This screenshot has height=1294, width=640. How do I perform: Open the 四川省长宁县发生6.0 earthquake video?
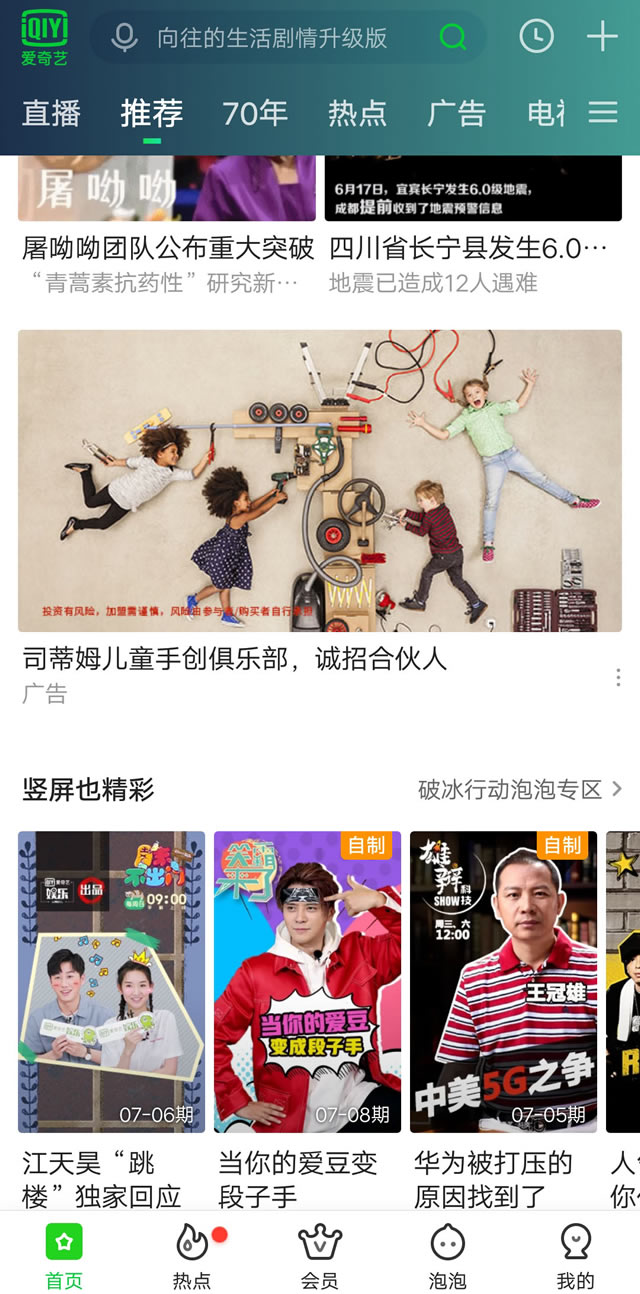click(x=472, y=247)
